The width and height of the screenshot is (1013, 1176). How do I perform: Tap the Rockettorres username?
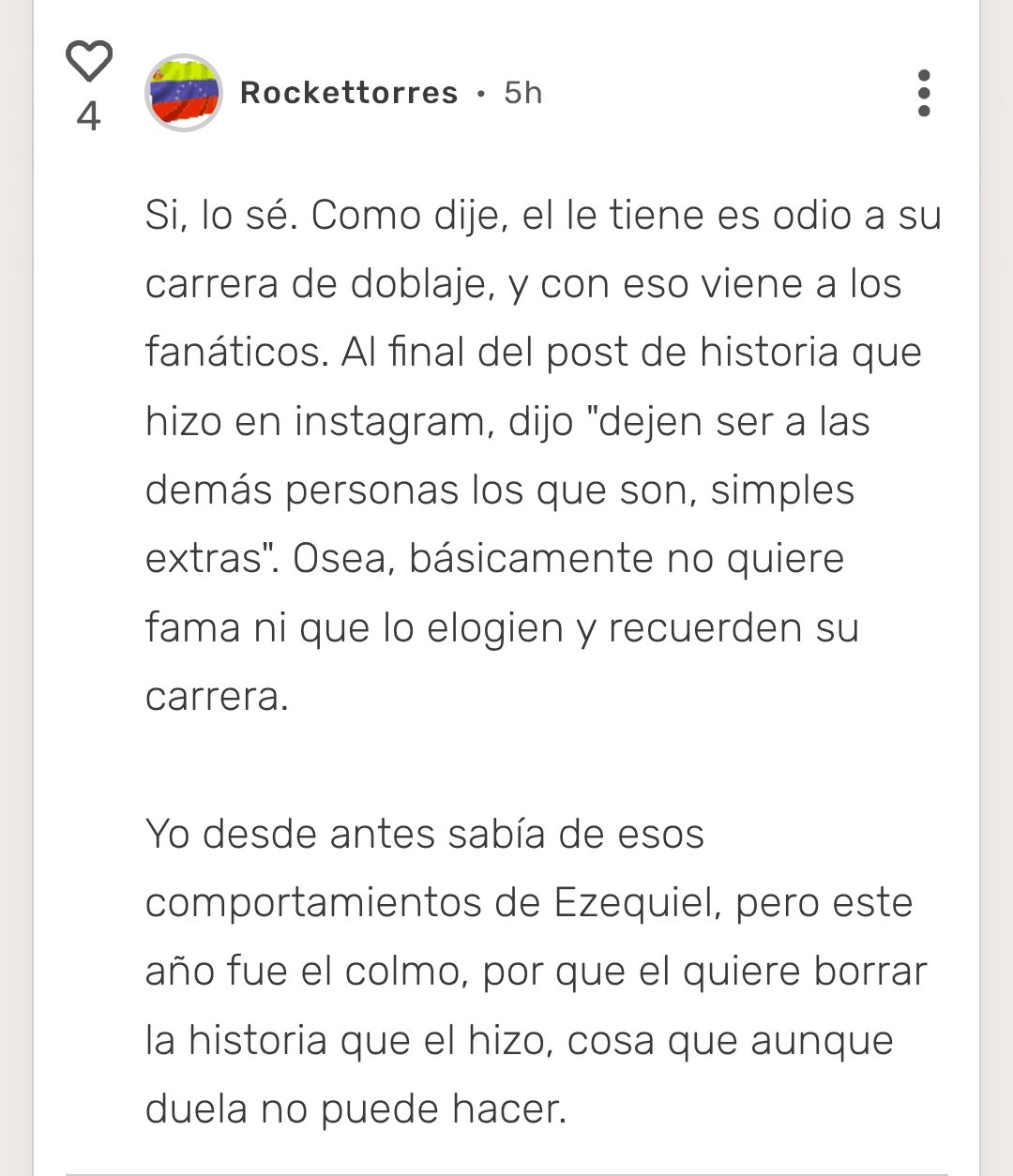(349, 93)
